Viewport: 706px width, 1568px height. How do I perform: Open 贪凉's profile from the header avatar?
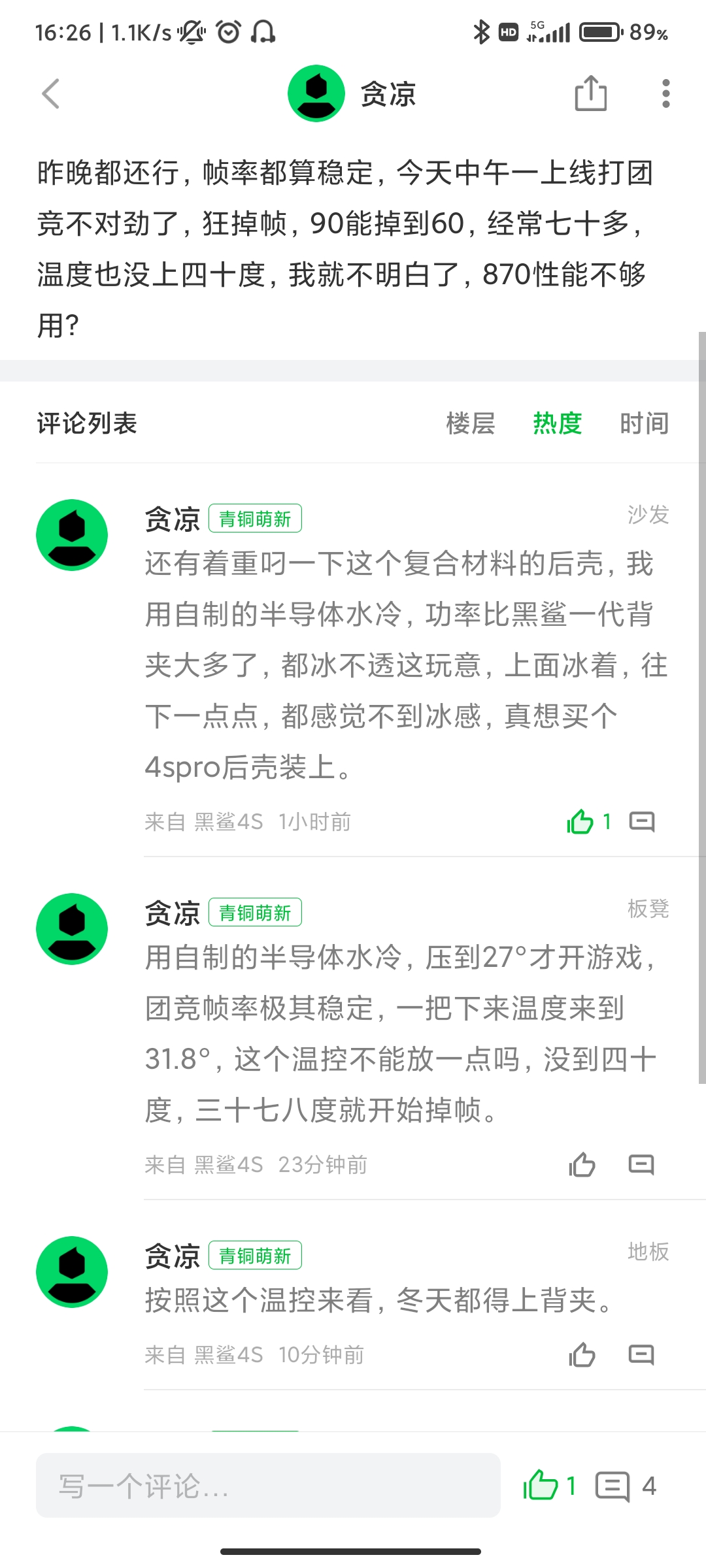316,93
